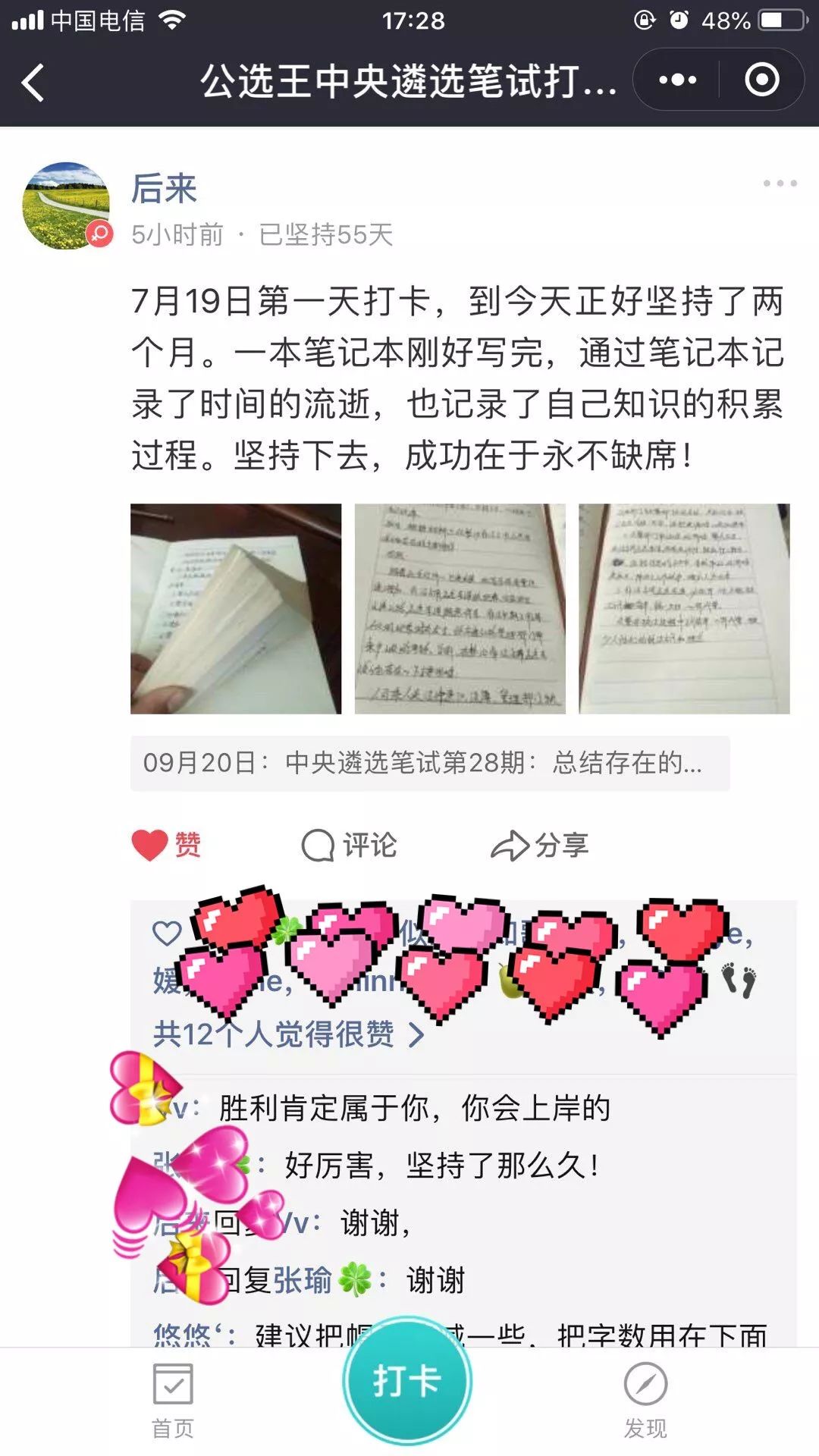
Task: Switch to the 发现 tab
Action: [x=645, y=1400]
